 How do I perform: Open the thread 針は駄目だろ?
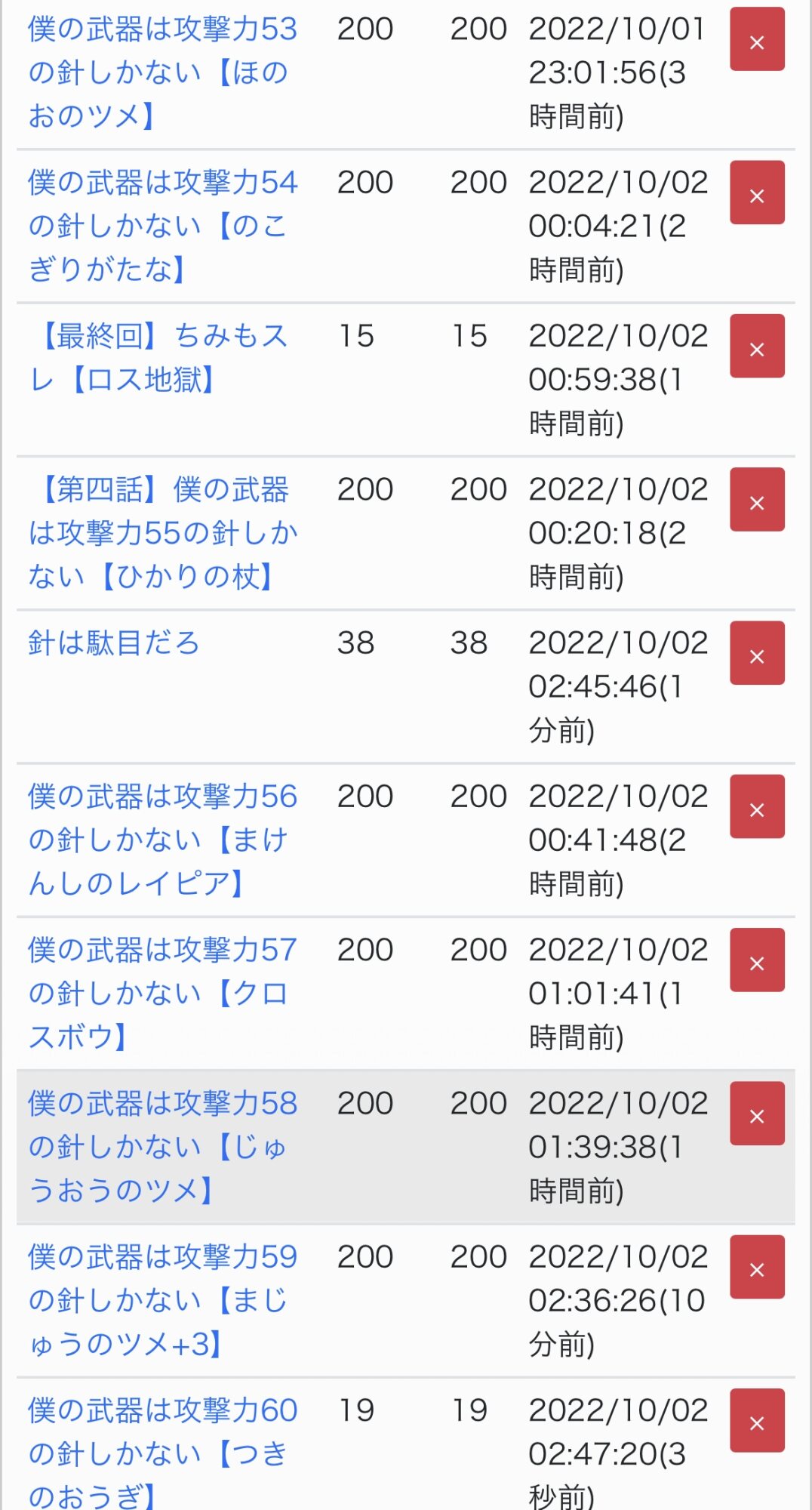pos(114,643)
